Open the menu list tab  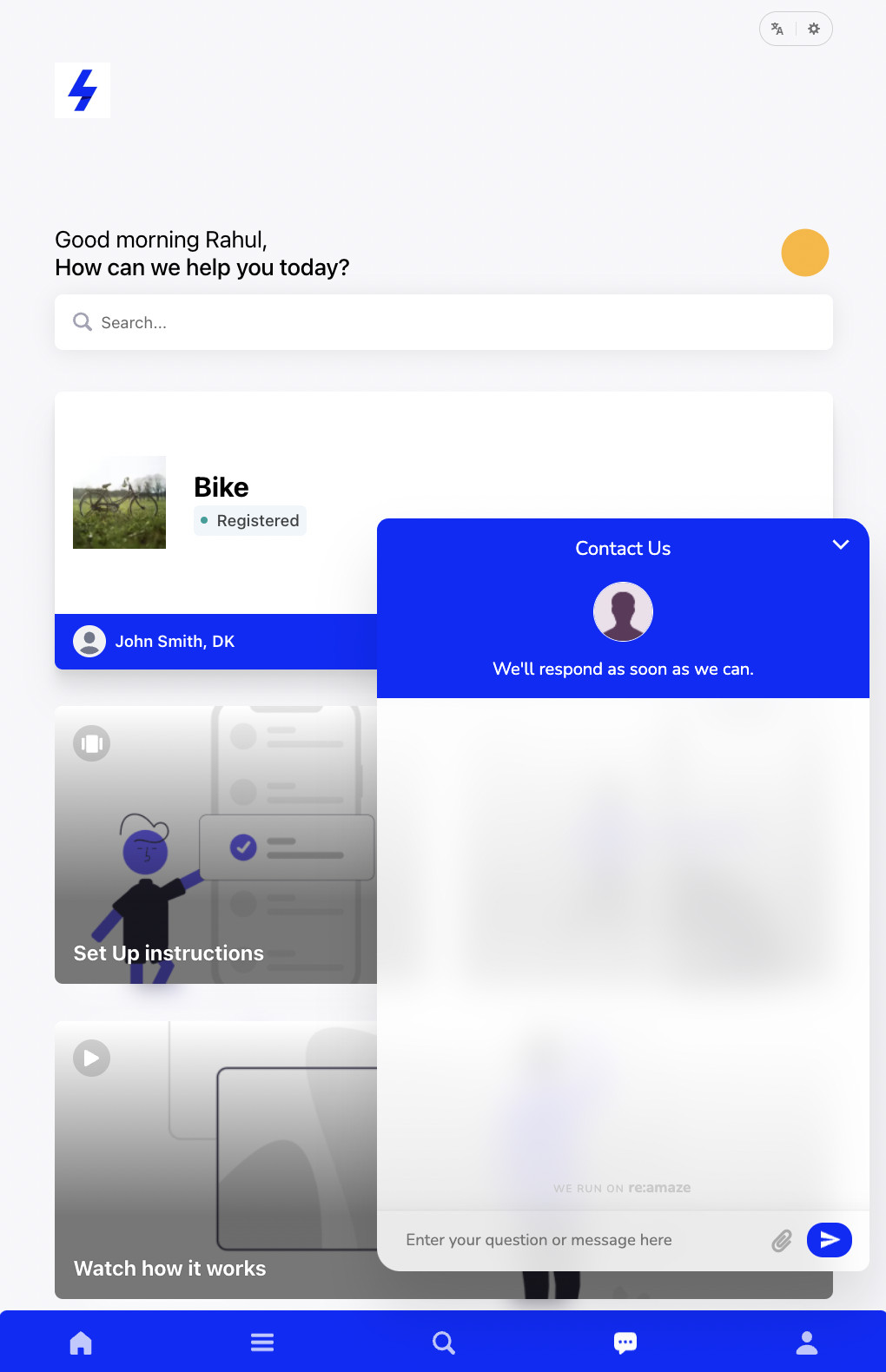click(262, 1342)
